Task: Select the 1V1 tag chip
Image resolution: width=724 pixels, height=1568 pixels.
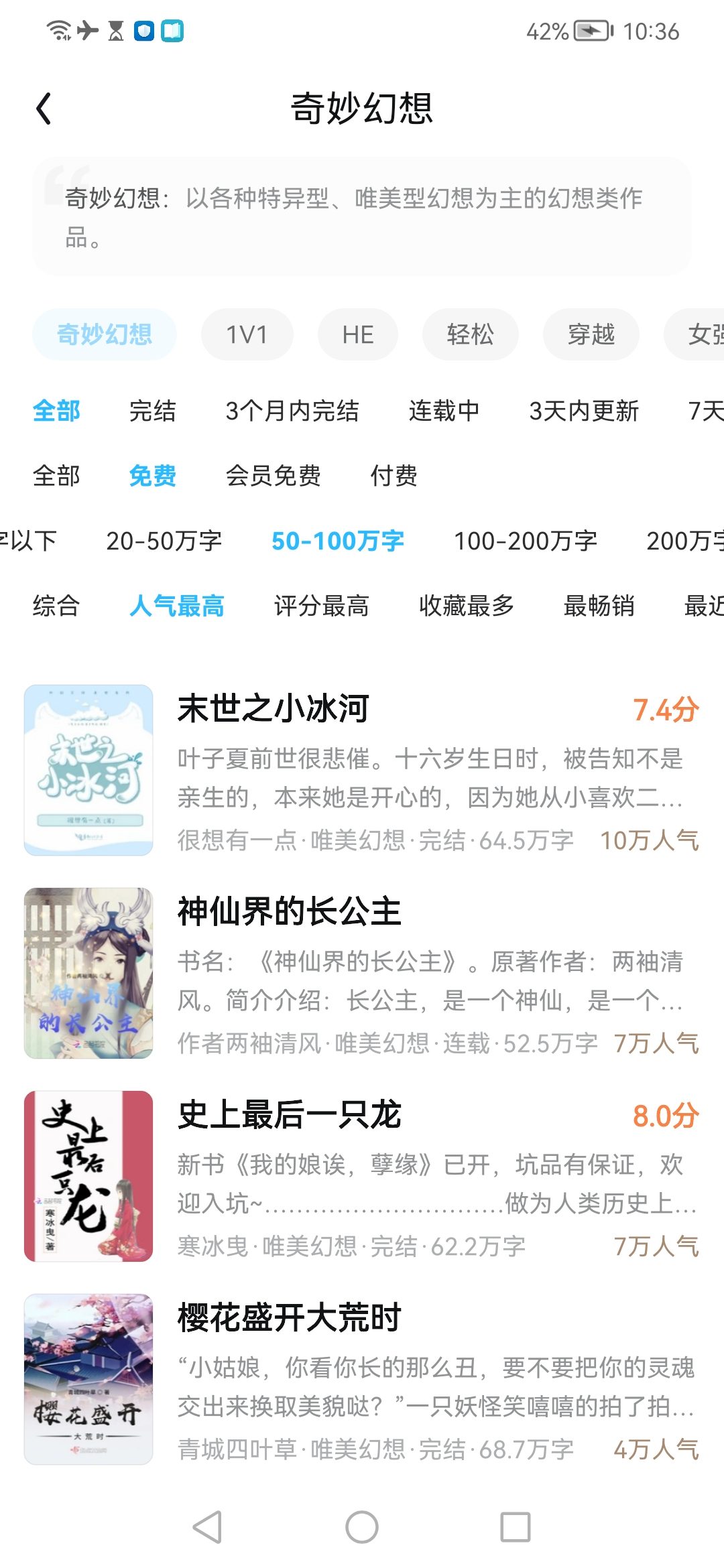Action: pyautogui.click(x=247, y=334)
